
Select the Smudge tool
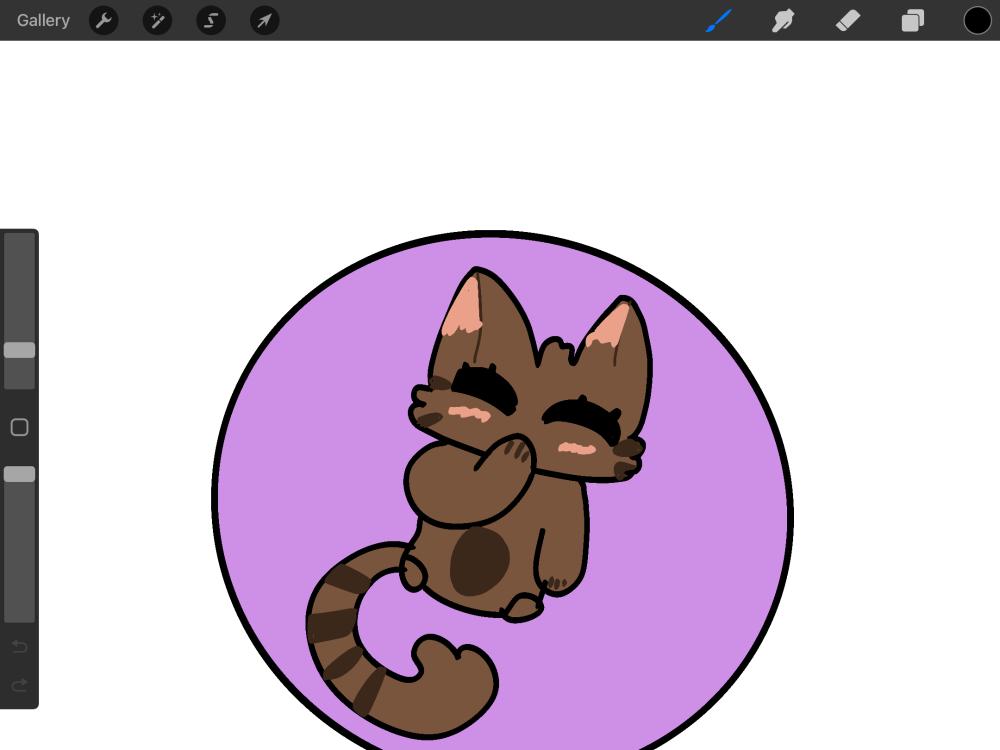pyautogui.click(x=783, y=20)
